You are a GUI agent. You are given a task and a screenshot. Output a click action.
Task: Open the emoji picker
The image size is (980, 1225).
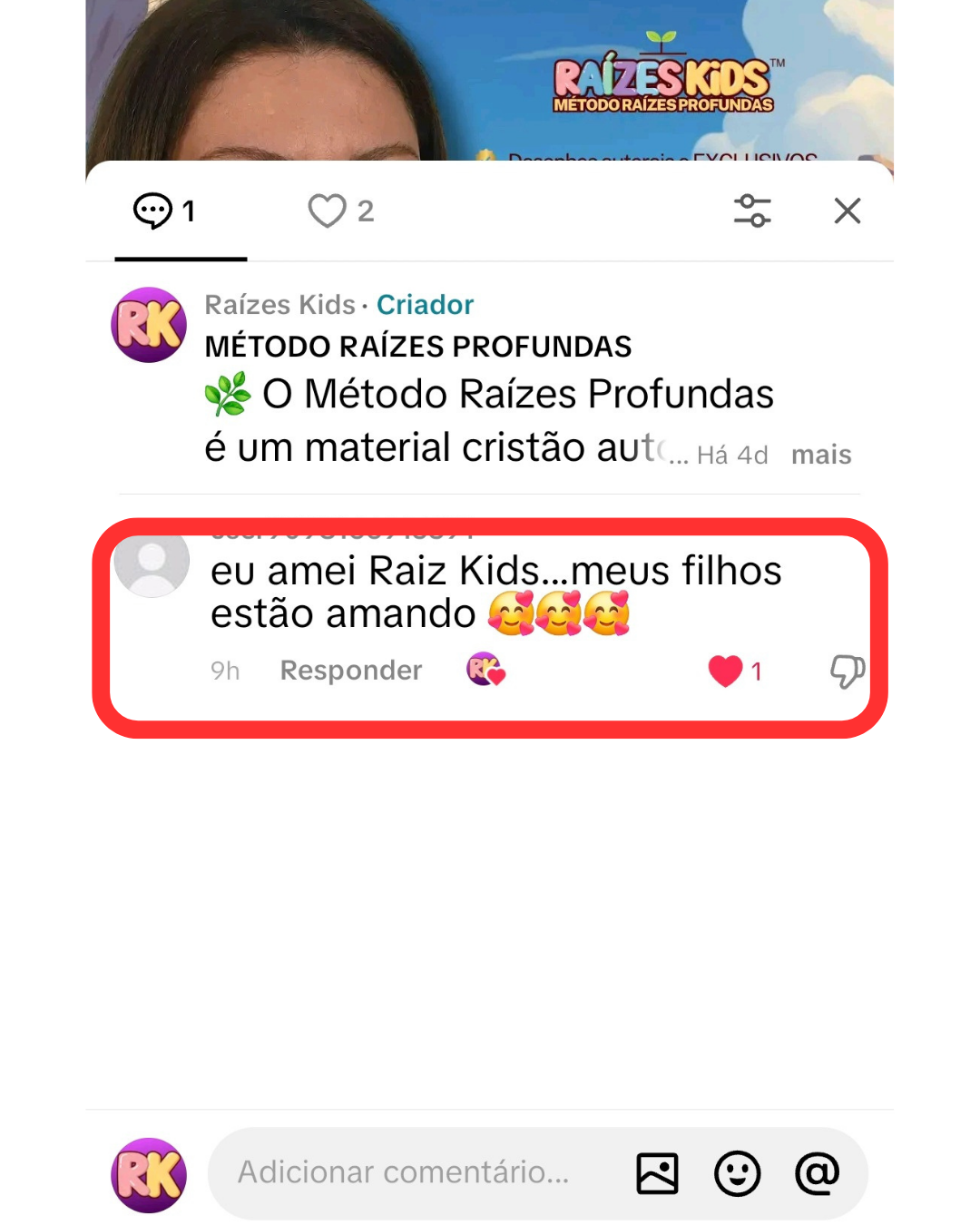point(737,1173)
